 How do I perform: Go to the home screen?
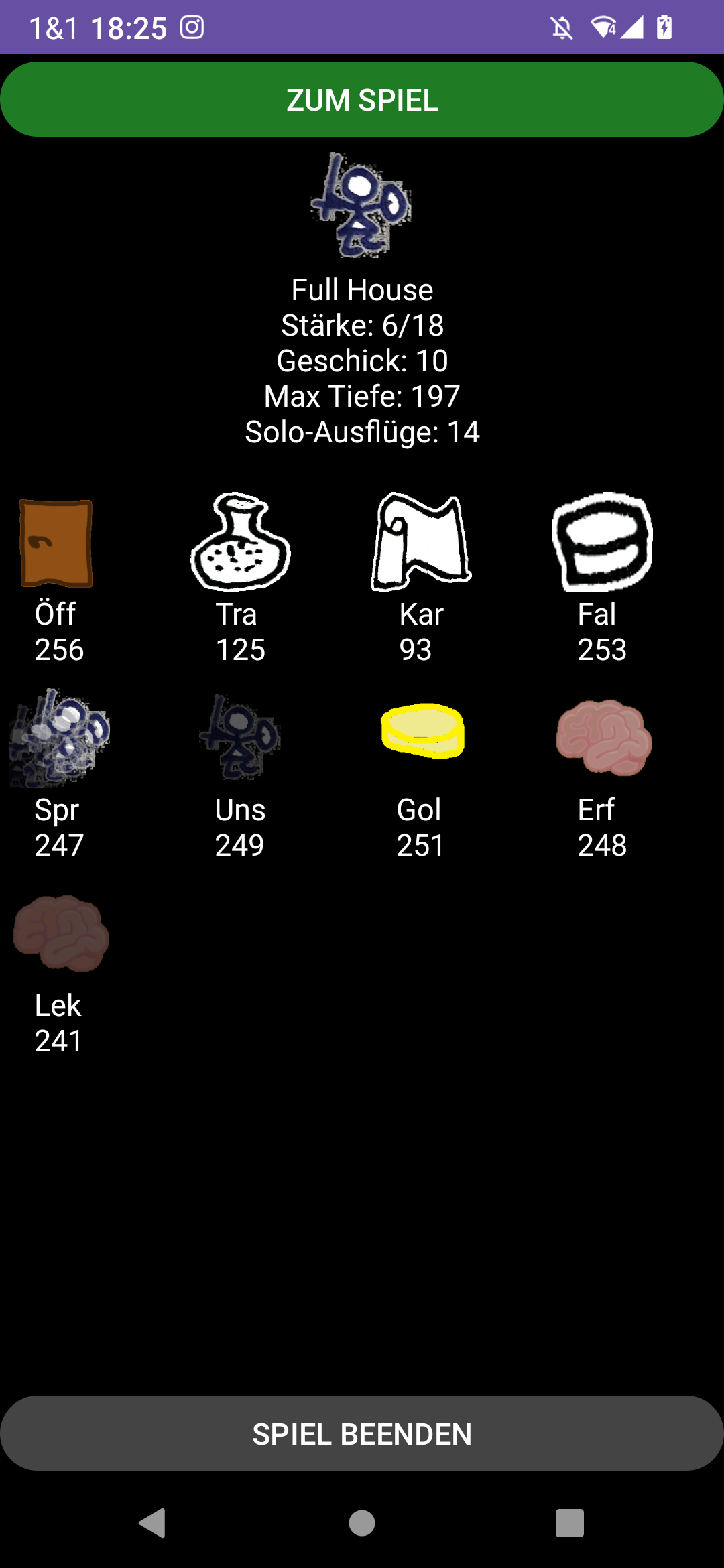coord(362,1522)
